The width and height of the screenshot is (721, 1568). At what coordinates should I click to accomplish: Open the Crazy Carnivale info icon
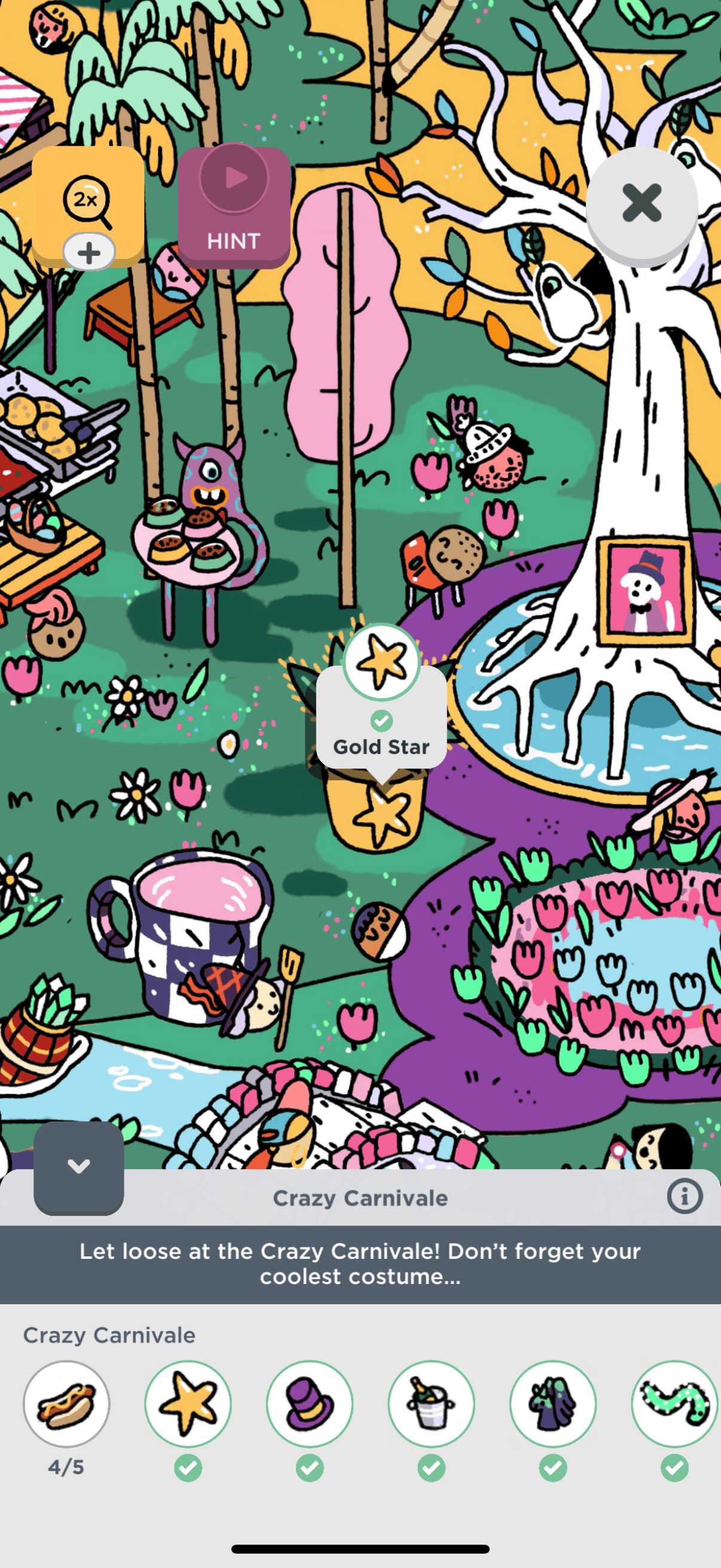[685, 1197]
